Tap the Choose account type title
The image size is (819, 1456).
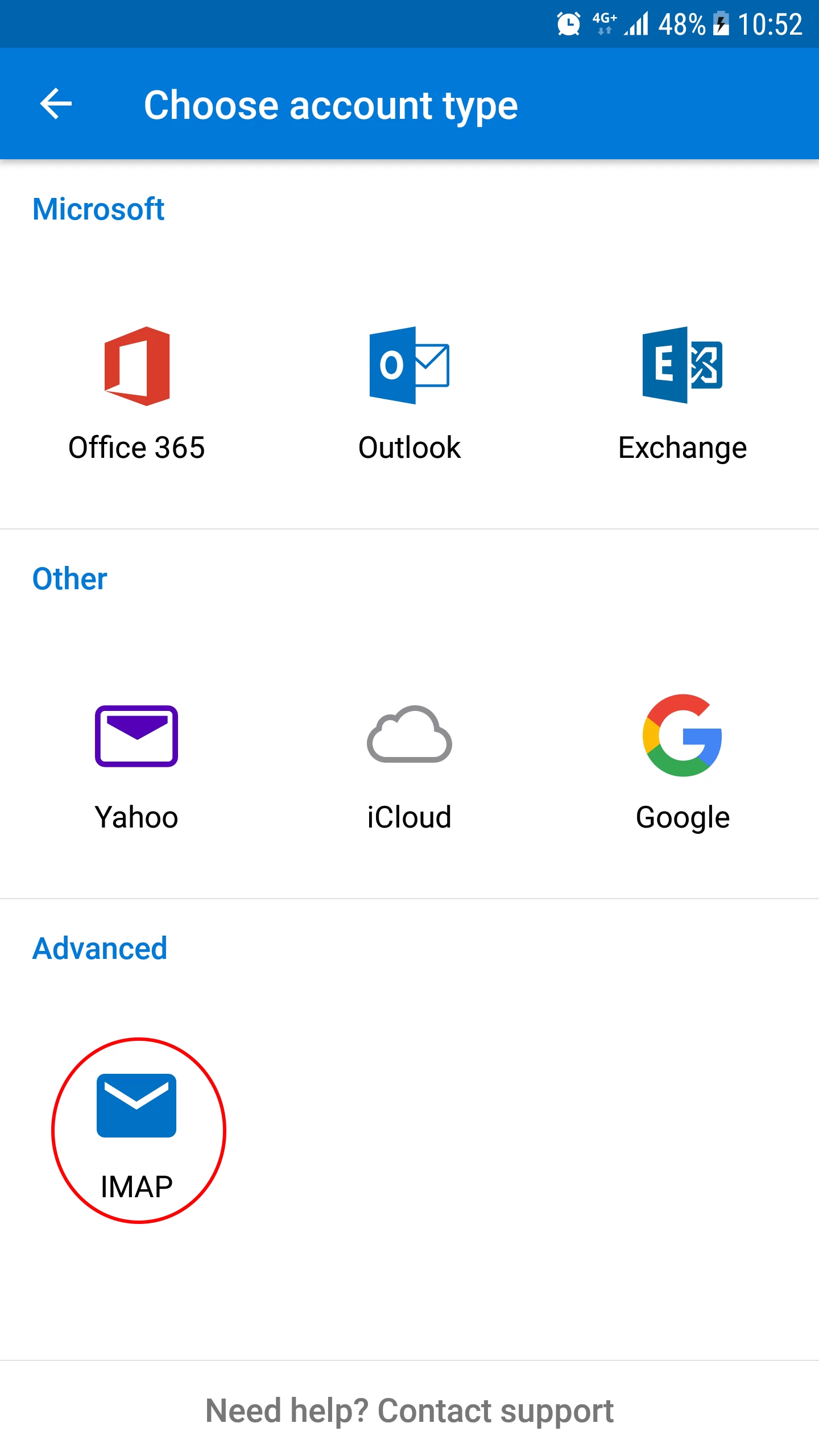pyautogui.click(x=332, y=105)
